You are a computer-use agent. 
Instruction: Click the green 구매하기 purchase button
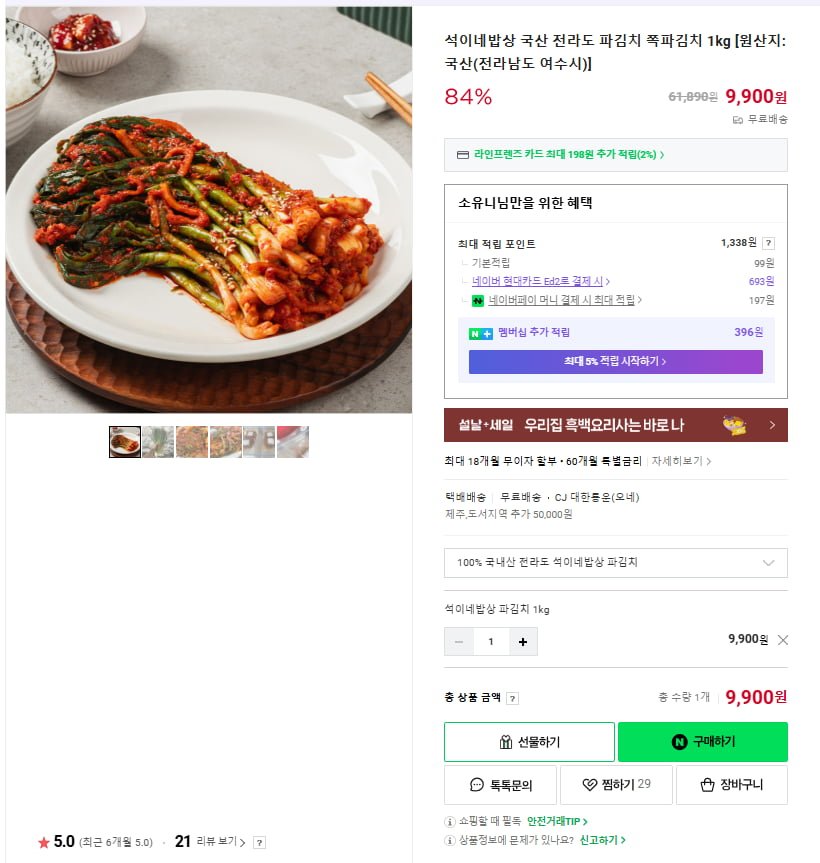click(702, 741)
